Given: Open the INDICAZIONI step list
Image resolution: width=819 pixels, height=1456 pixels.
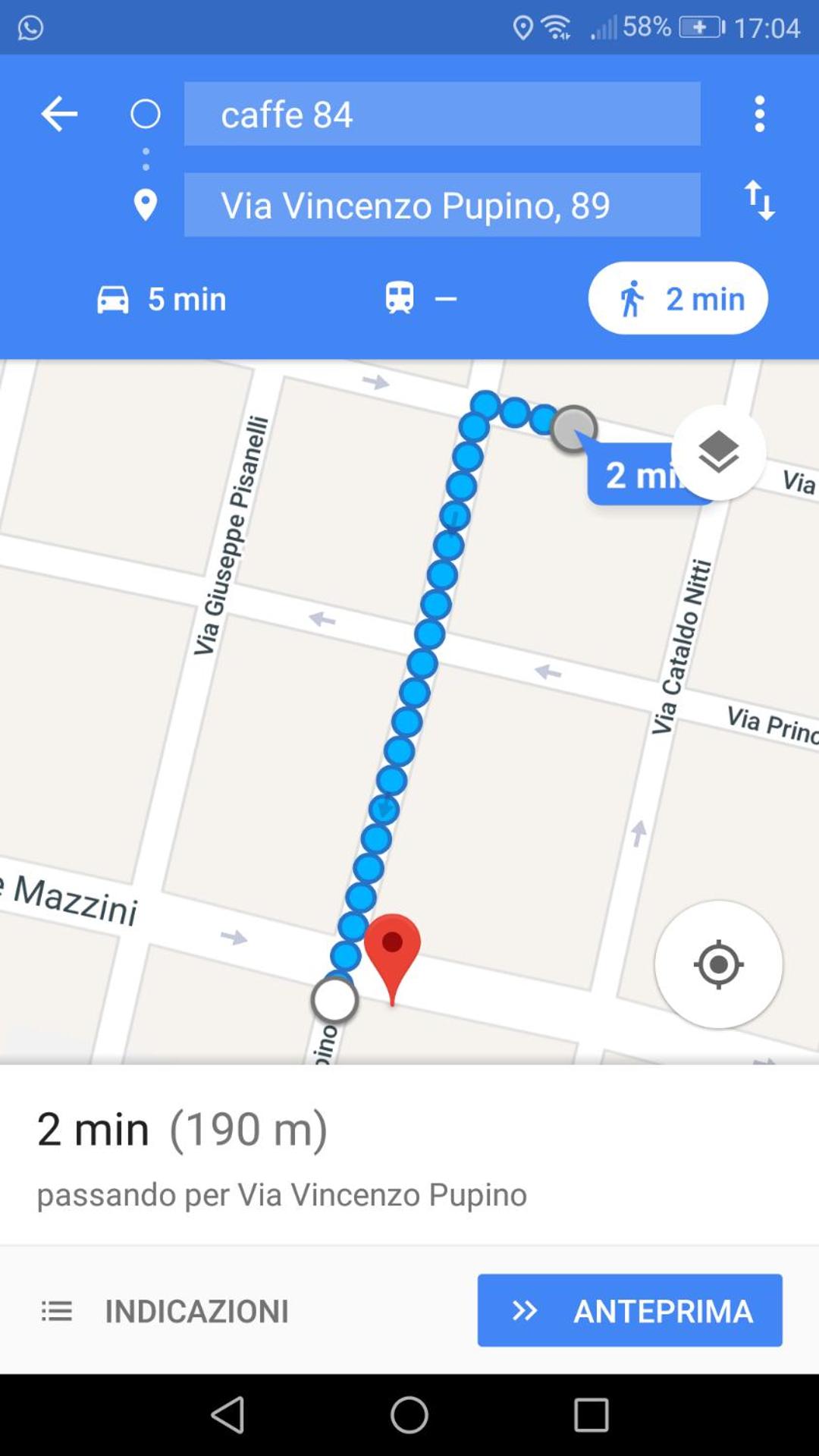Looking at the screenshot, I should pyautogui.click(x=164, y=1310).
